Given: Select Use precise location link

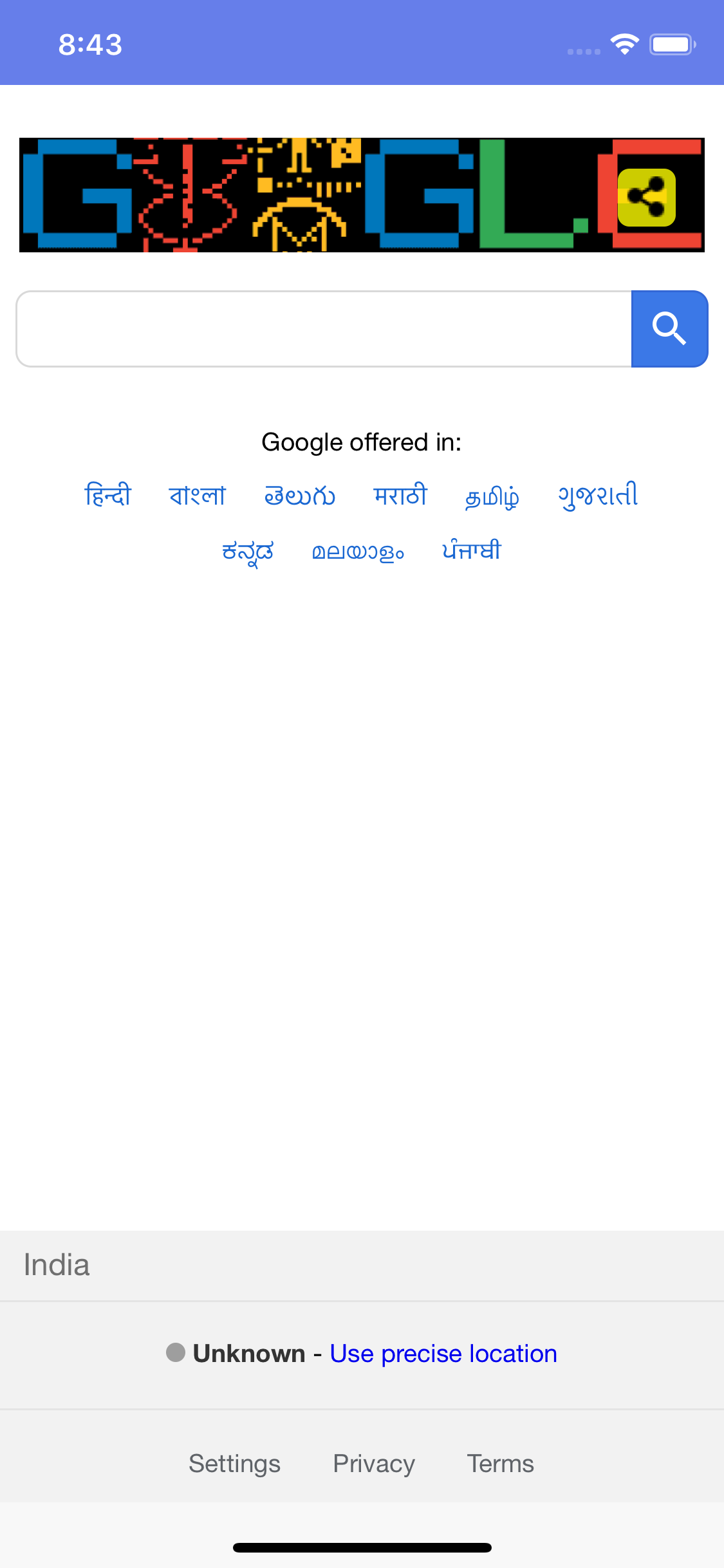Looking at the screenshot, I should tap(443, 1354).
